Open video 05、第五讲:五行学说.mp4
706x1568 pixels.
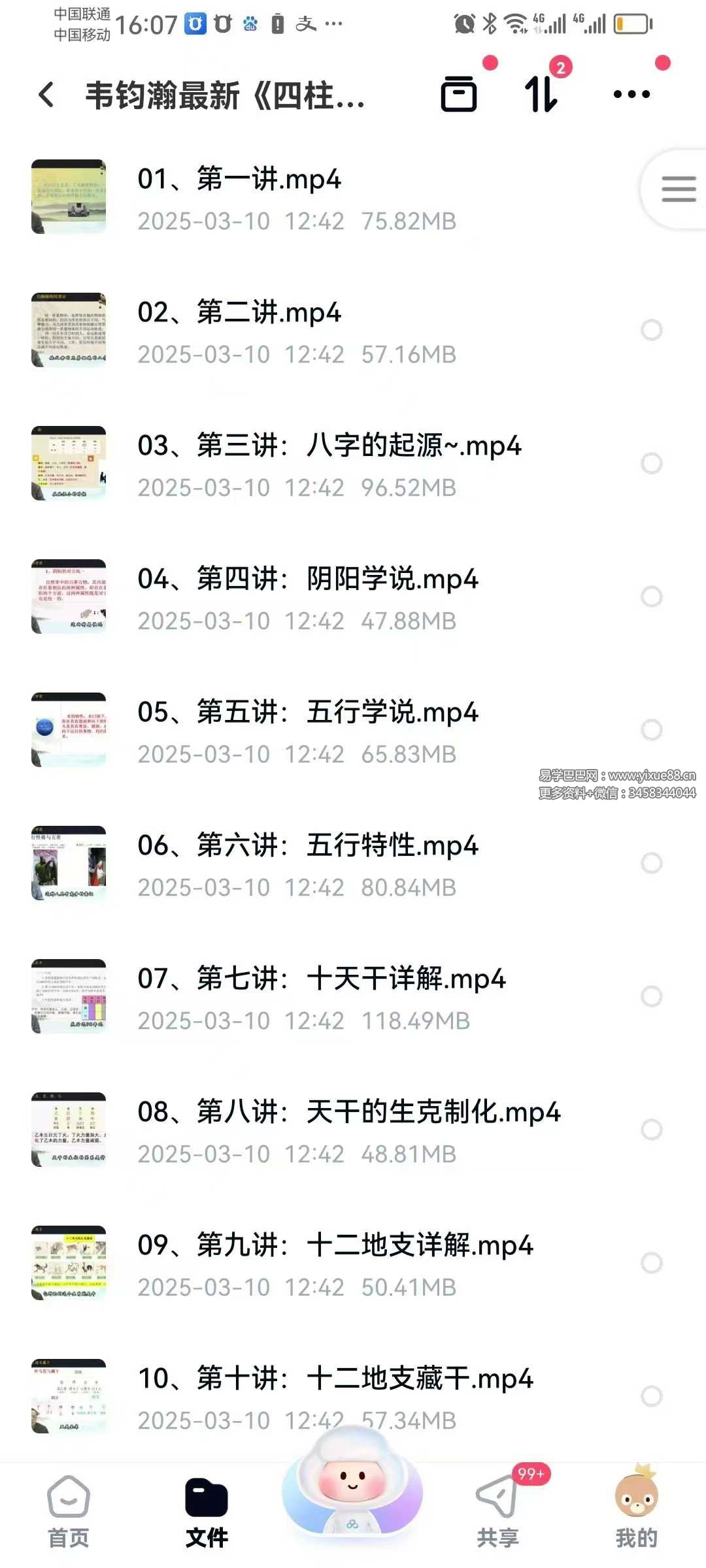click(308, 712)
